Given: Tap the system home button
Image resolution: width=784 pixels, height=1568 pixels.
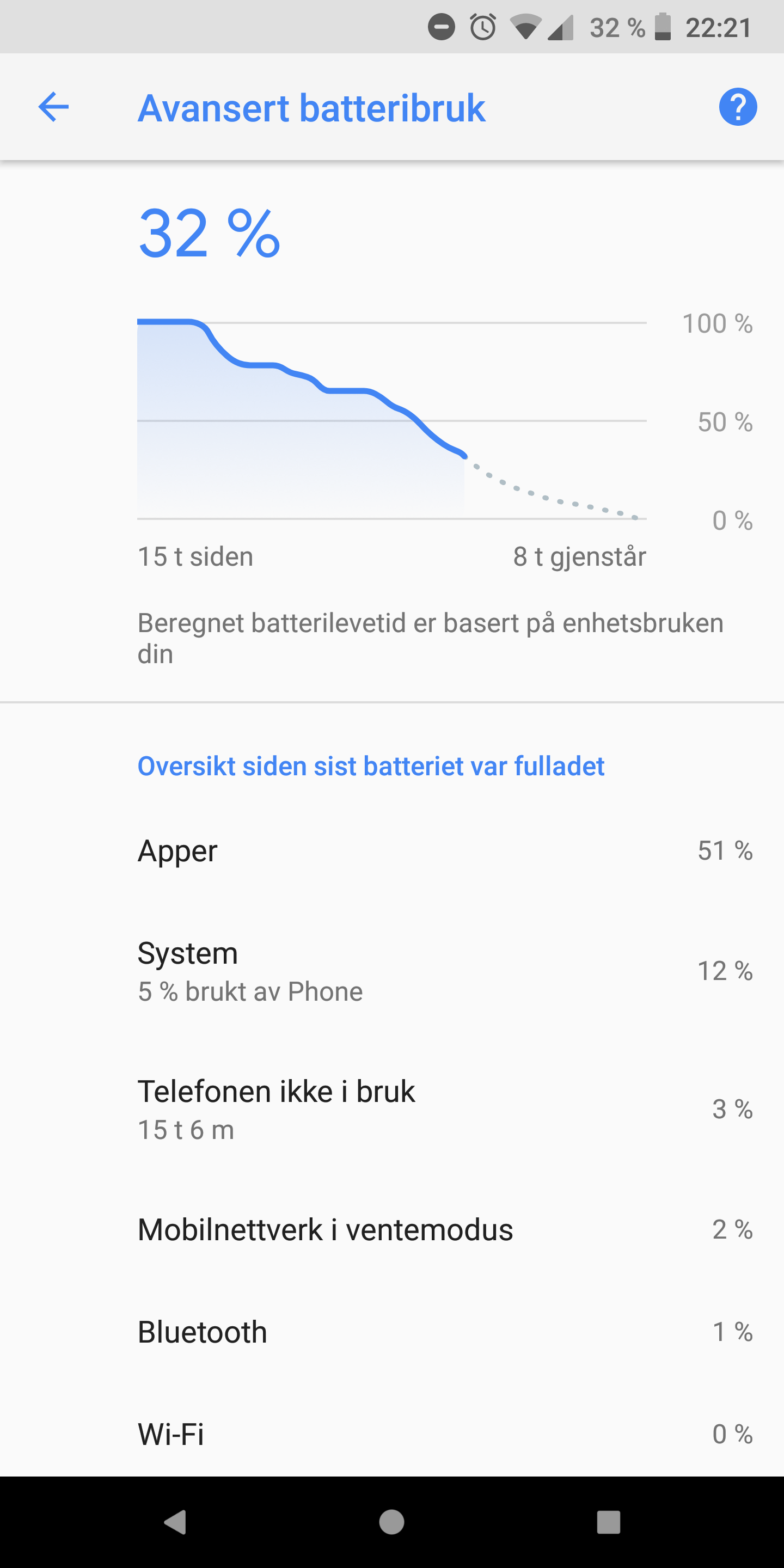Looking at the screenshot, I should tap(391, 1522).
